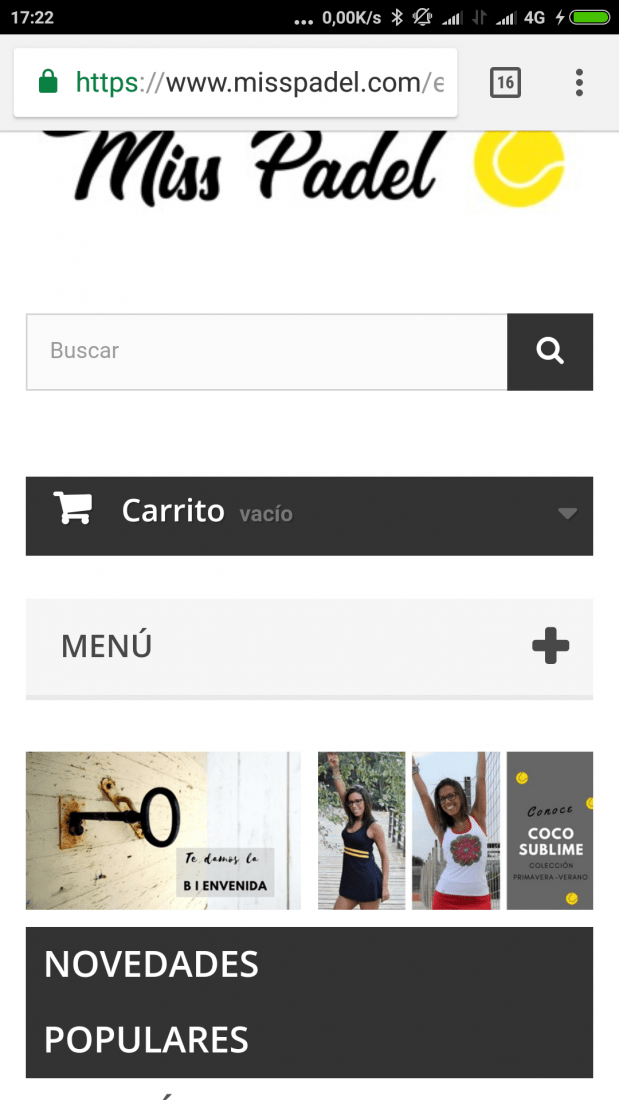Expand the MENÚ section

pyautogui.click(x=310, y=646)
